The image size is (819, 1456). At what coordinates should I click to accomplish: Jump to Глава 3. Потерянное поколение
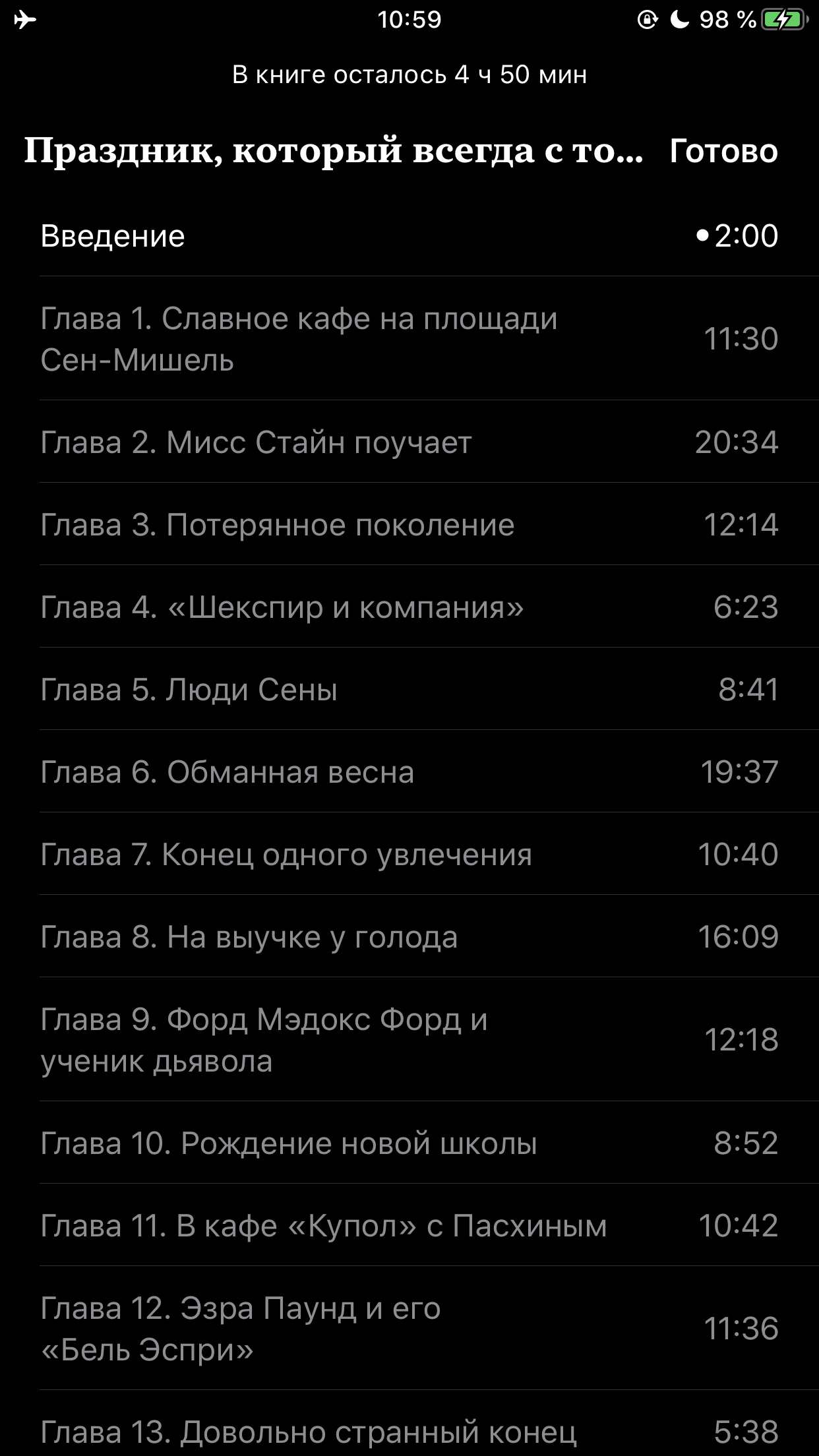click(x=409, y=524)
